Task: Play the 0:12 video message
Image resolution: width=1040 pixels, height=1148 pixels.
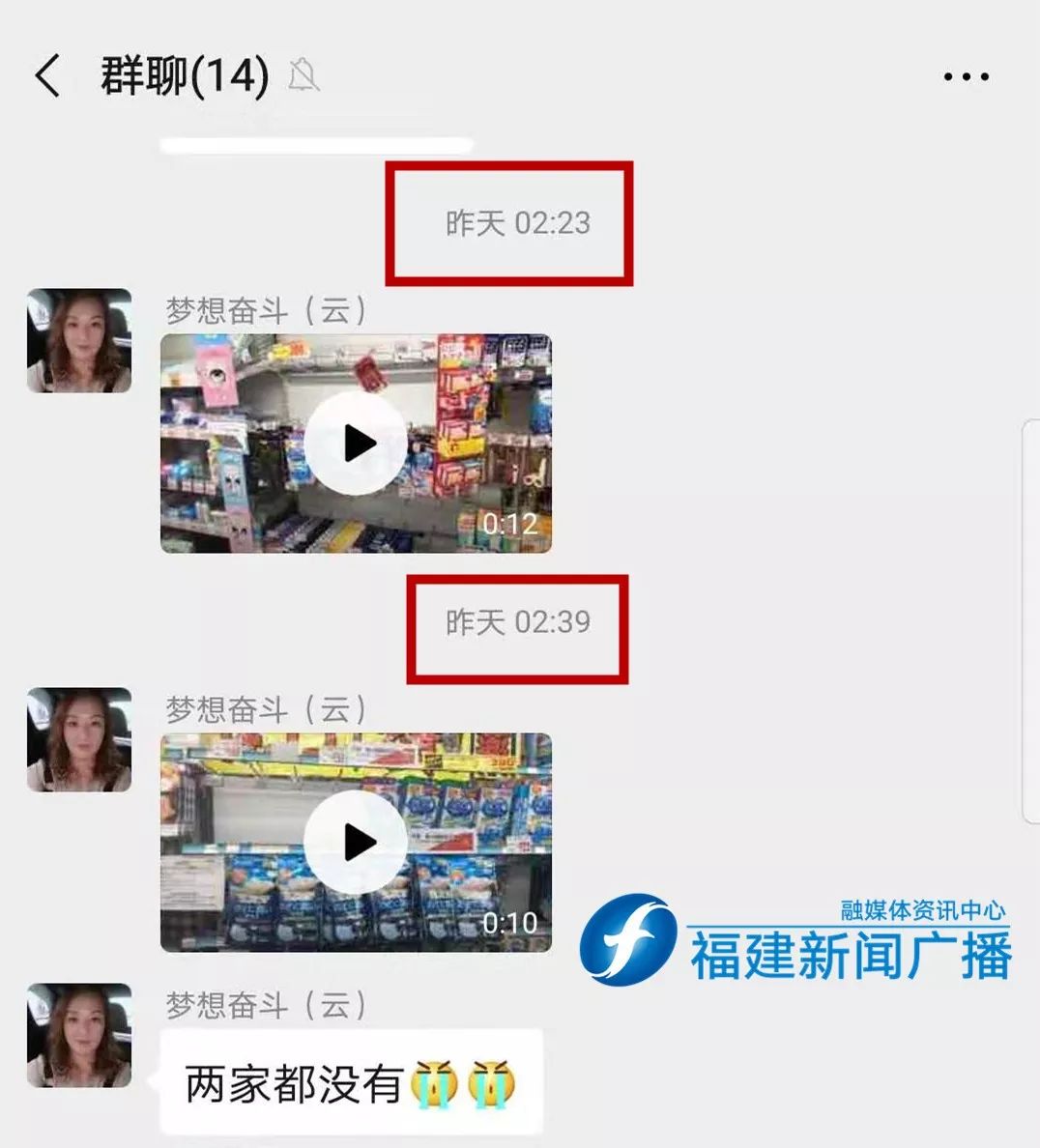Action: 356,444
